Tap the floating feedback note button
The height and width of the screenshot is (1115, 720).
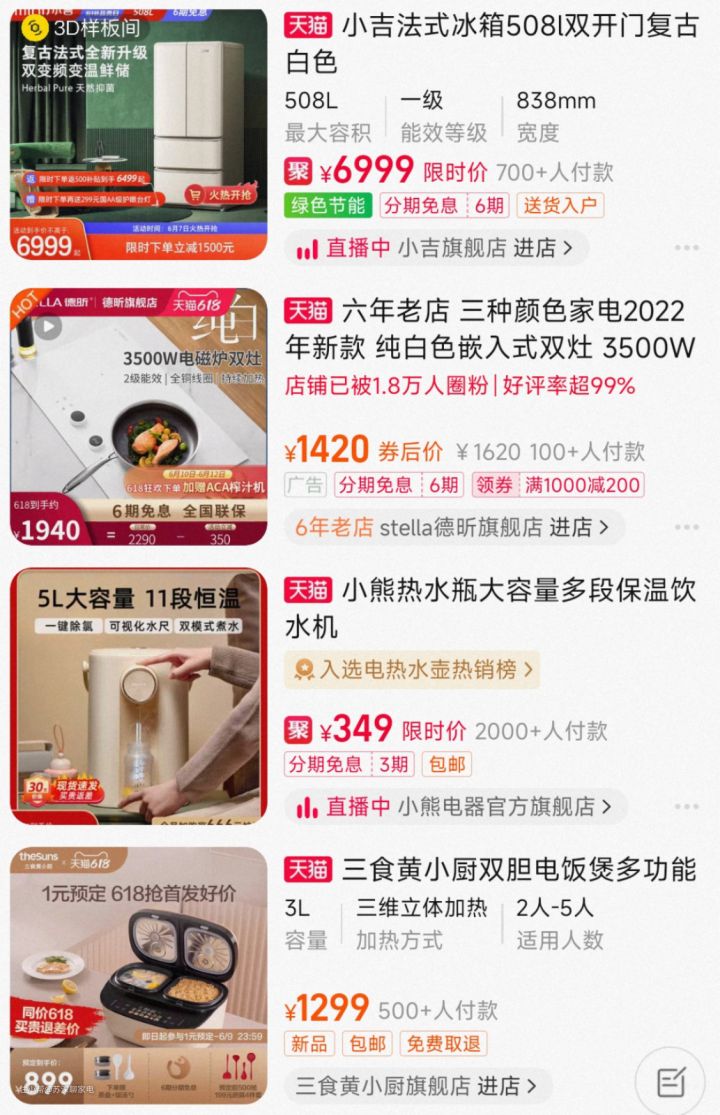pos(670,1081)
